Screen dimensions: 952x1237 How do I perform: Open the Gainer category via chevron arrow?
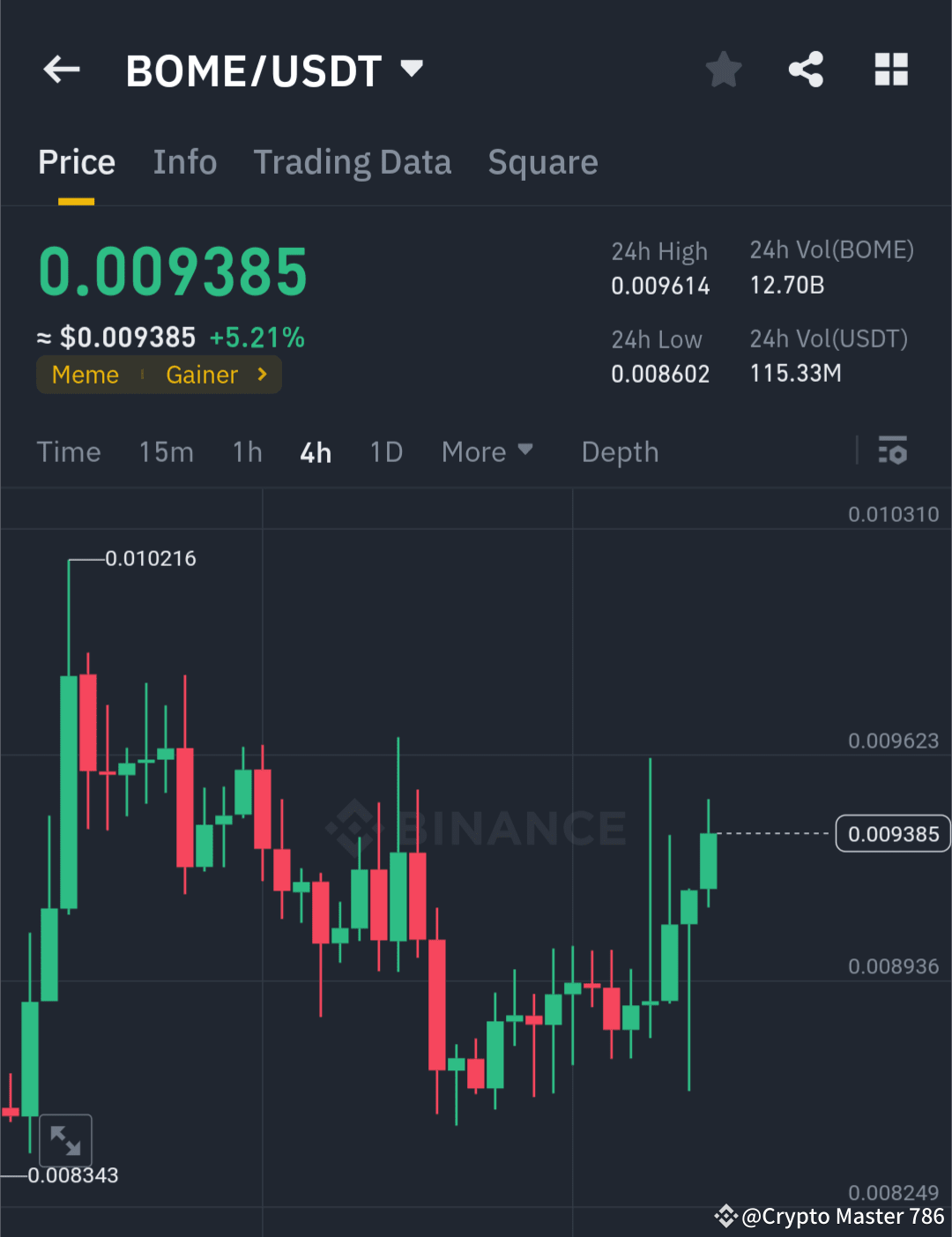261,374
